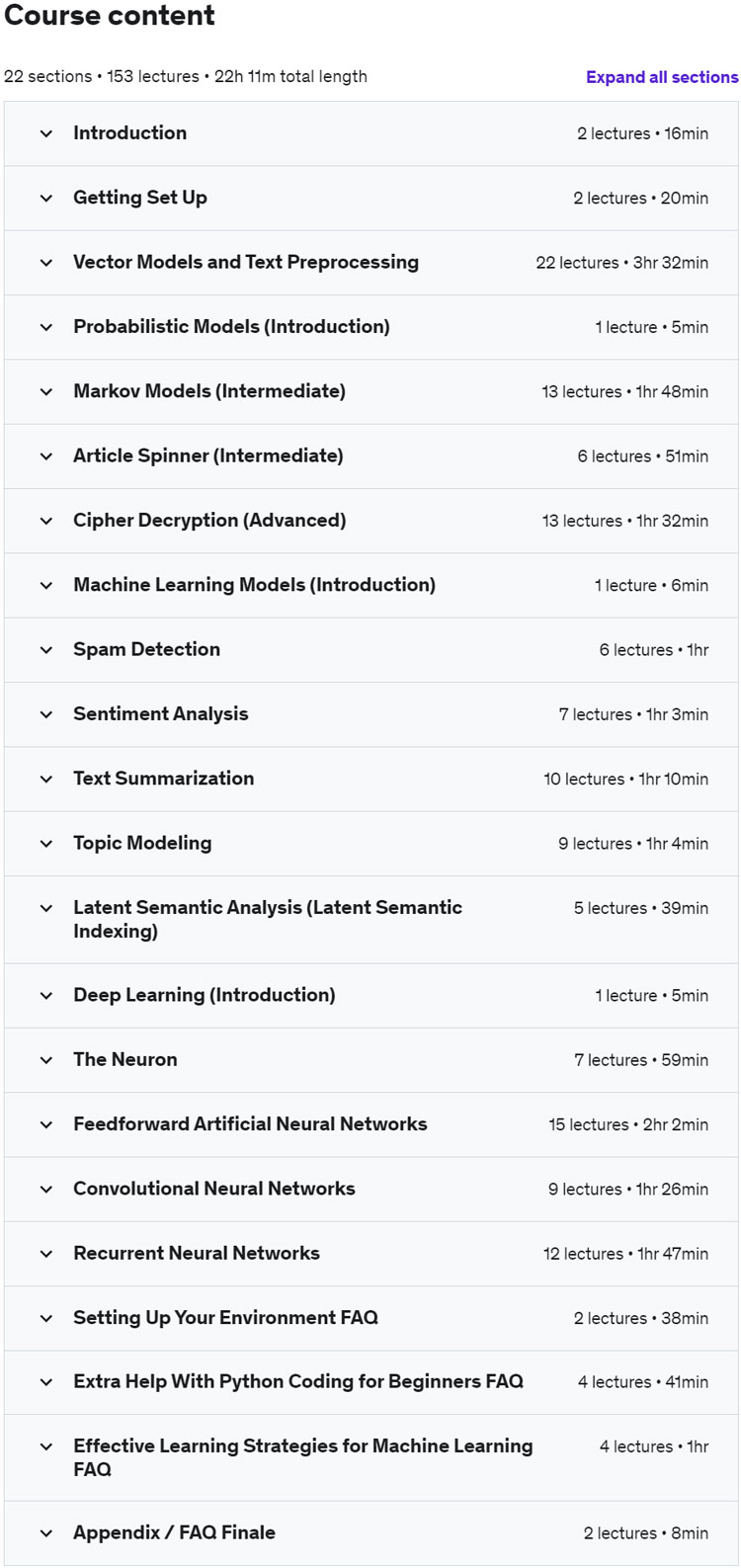Image resolution: width=741 pixels, height=1568 pixels.
Task: Open the Article Spinner (Intermediate) section
Action: coord(370,456)
